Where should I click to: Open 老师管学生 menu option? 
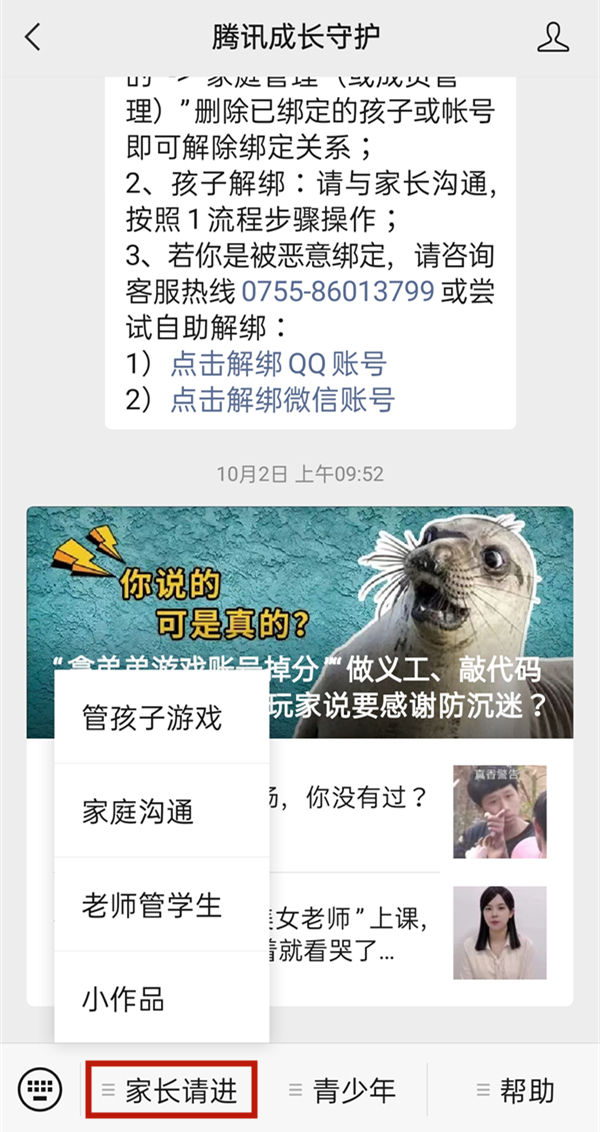[152, 906]
